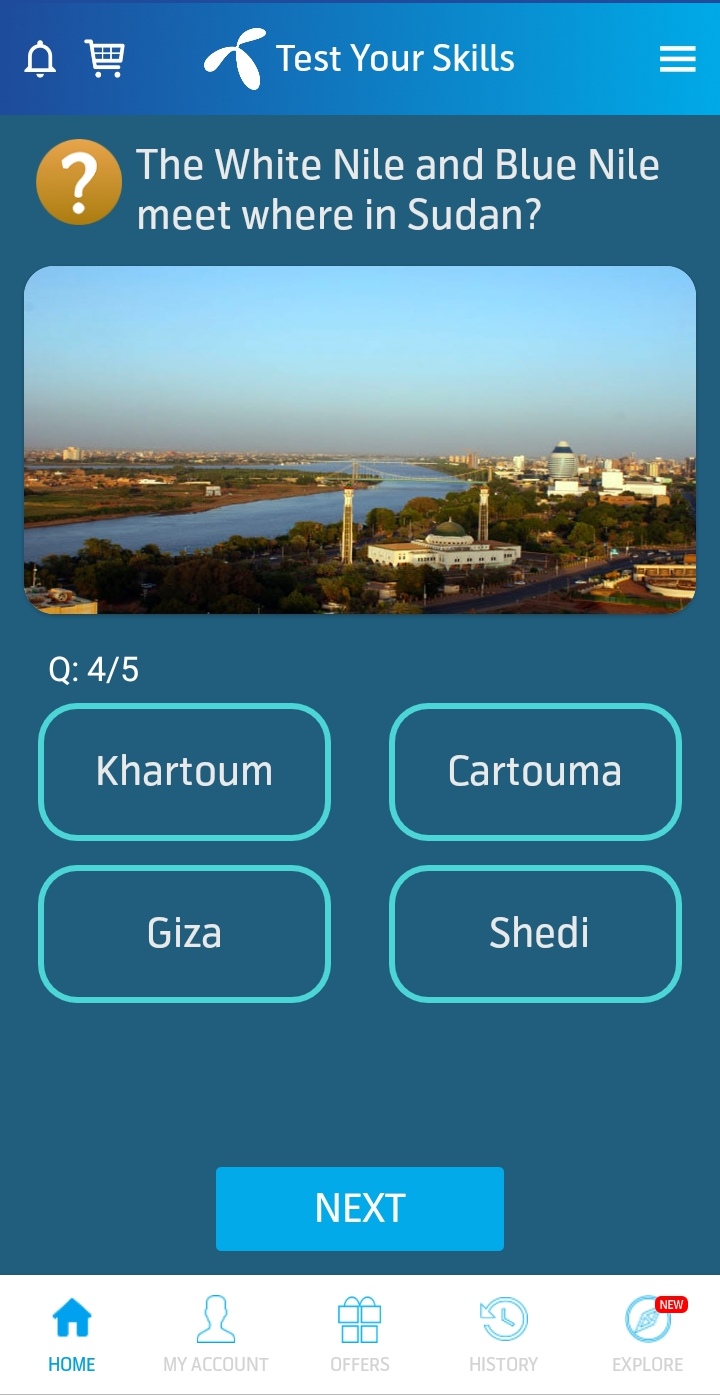The image size is (720, 1395).
Task: Select the Khartoum answer
Action: click(x=184, y=771)
